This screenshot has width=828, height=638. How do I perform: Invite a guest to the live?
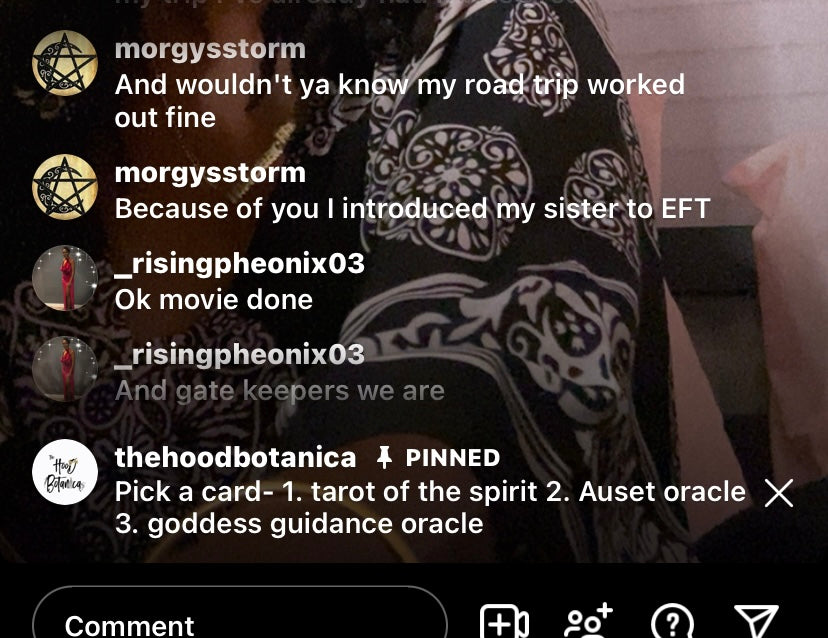pos(588,622)
